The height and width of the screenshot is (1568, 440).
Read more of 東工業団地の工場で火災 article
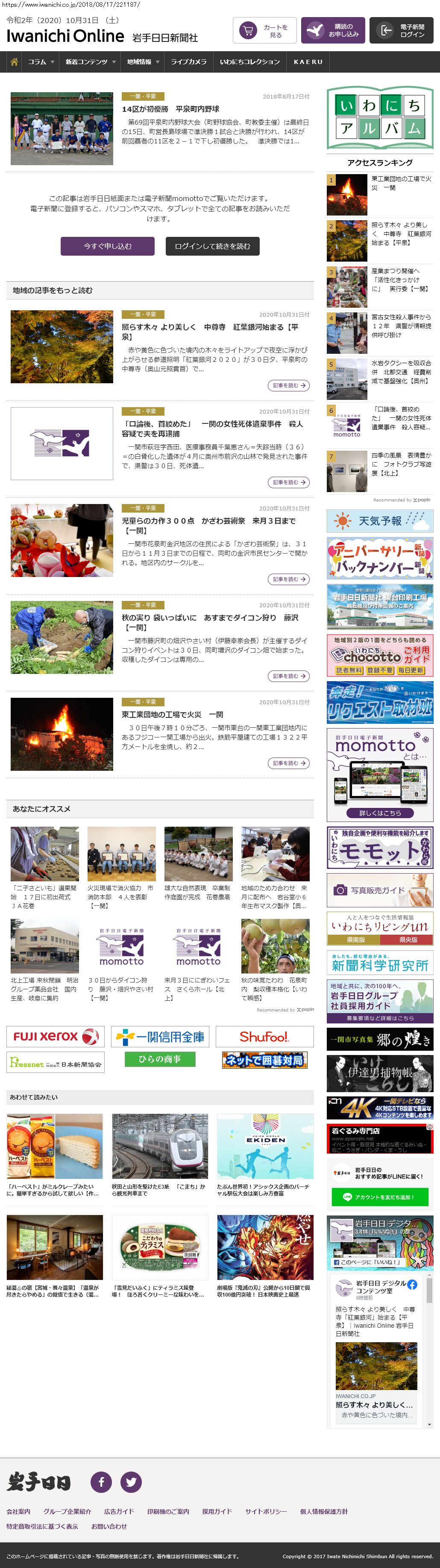(288, 763)
